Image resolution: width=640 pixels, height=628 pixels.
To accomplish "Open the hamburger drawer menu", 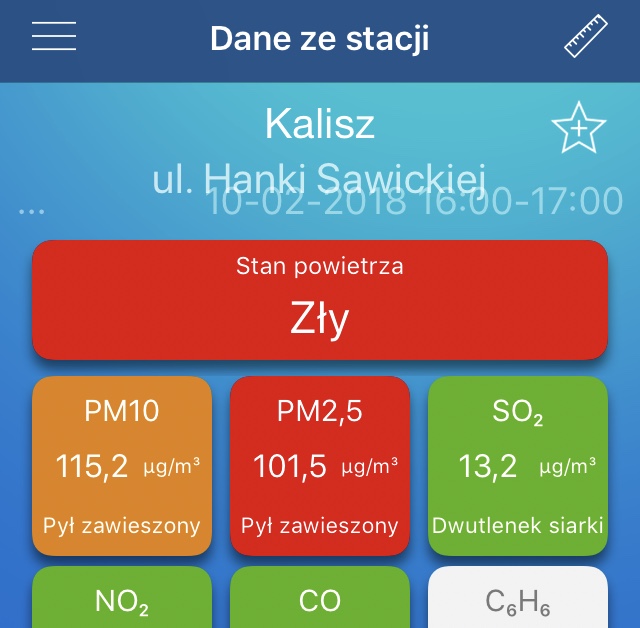I will coord(54,37).
